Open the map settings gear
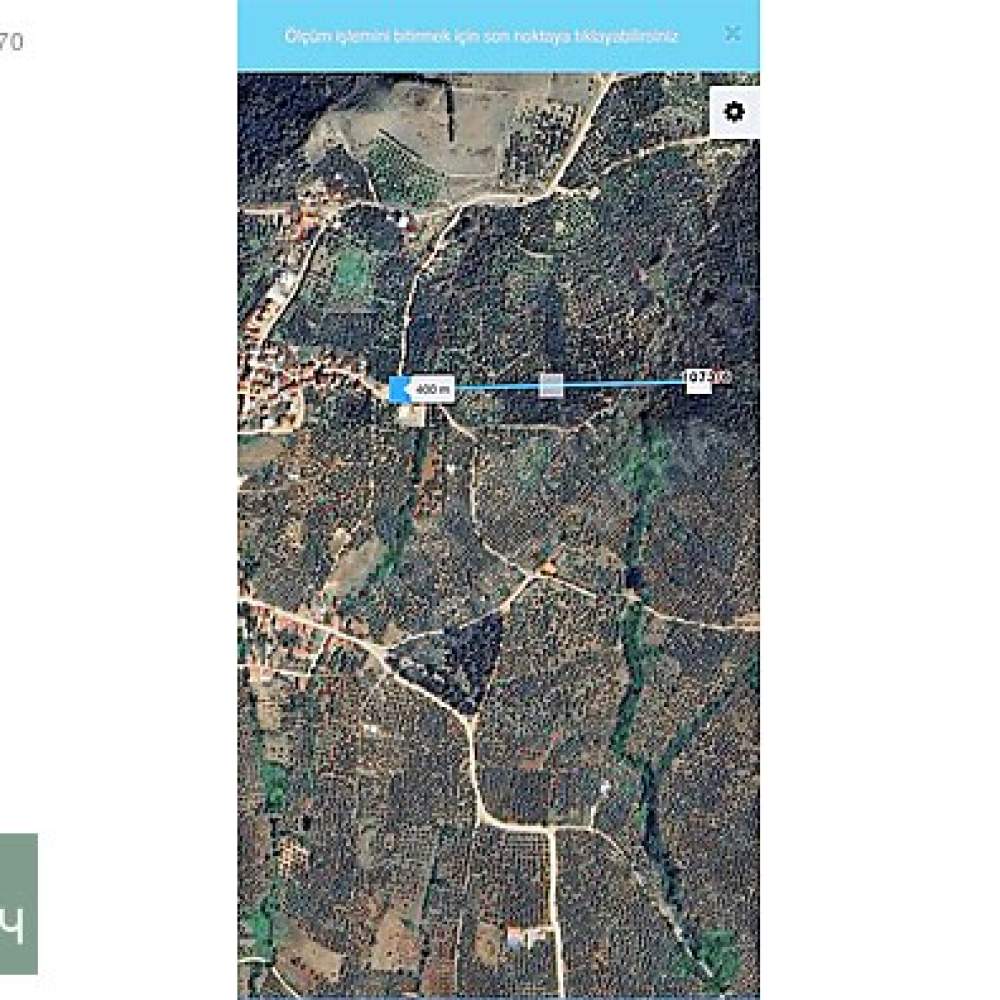The image size is (1000, 1000). (734, 111)
